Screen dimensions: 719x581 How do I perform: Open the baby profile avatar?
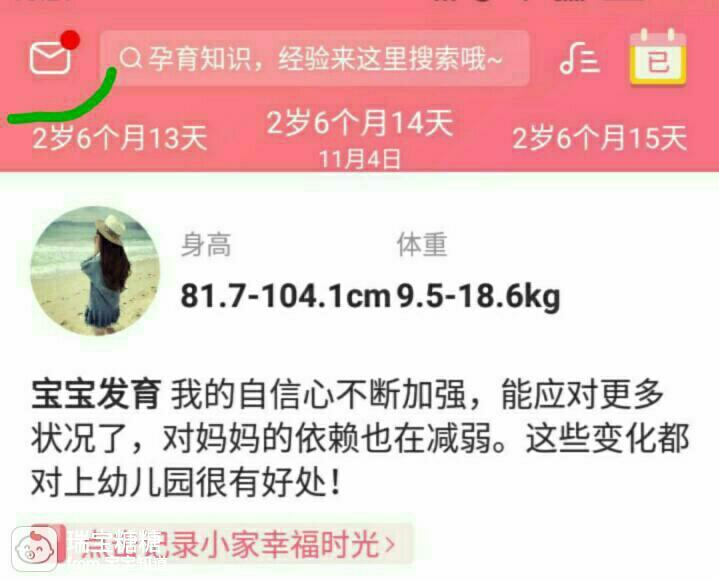[95, 270]
